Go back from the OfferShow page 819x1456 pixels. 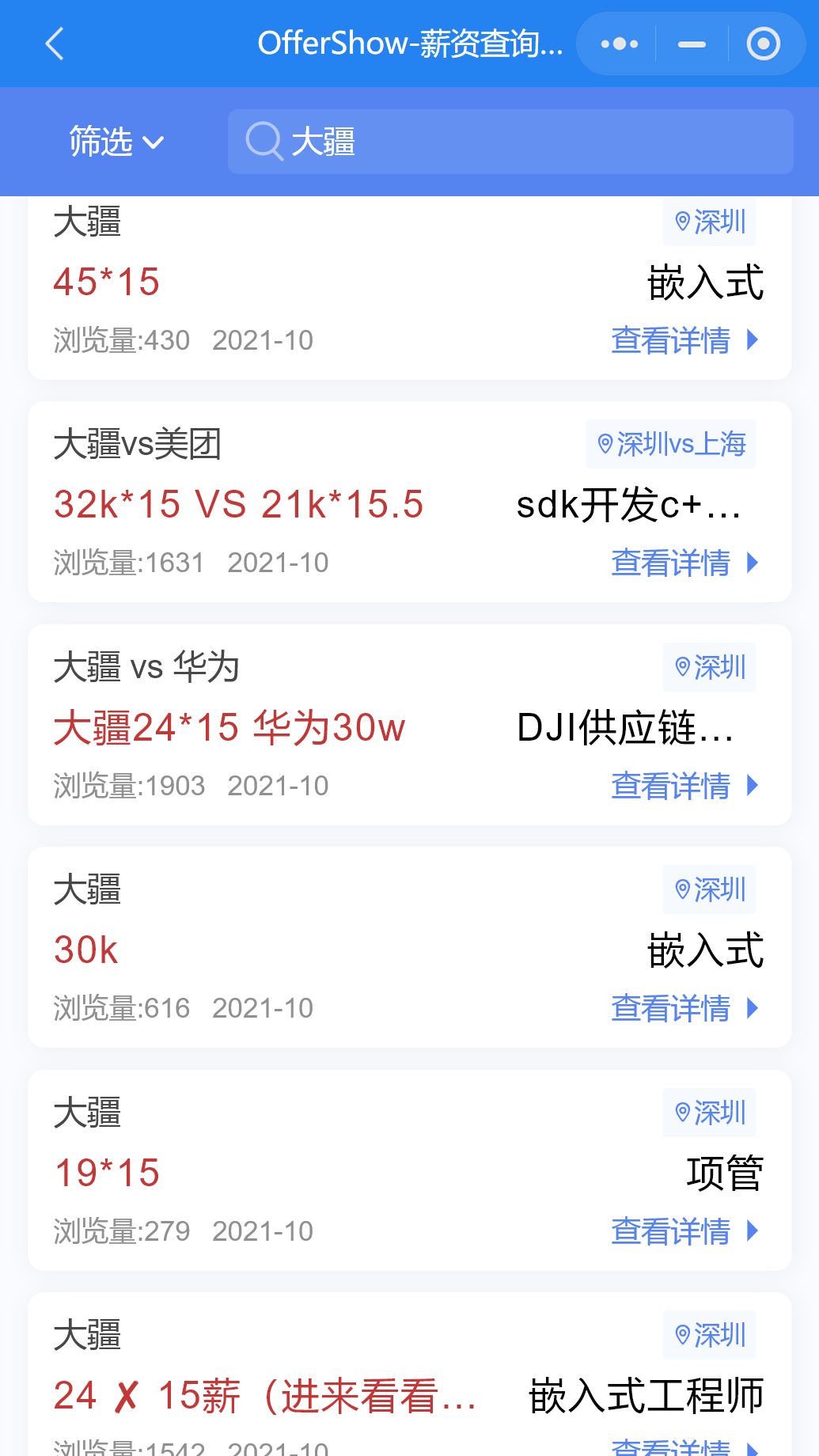point(54,44)
